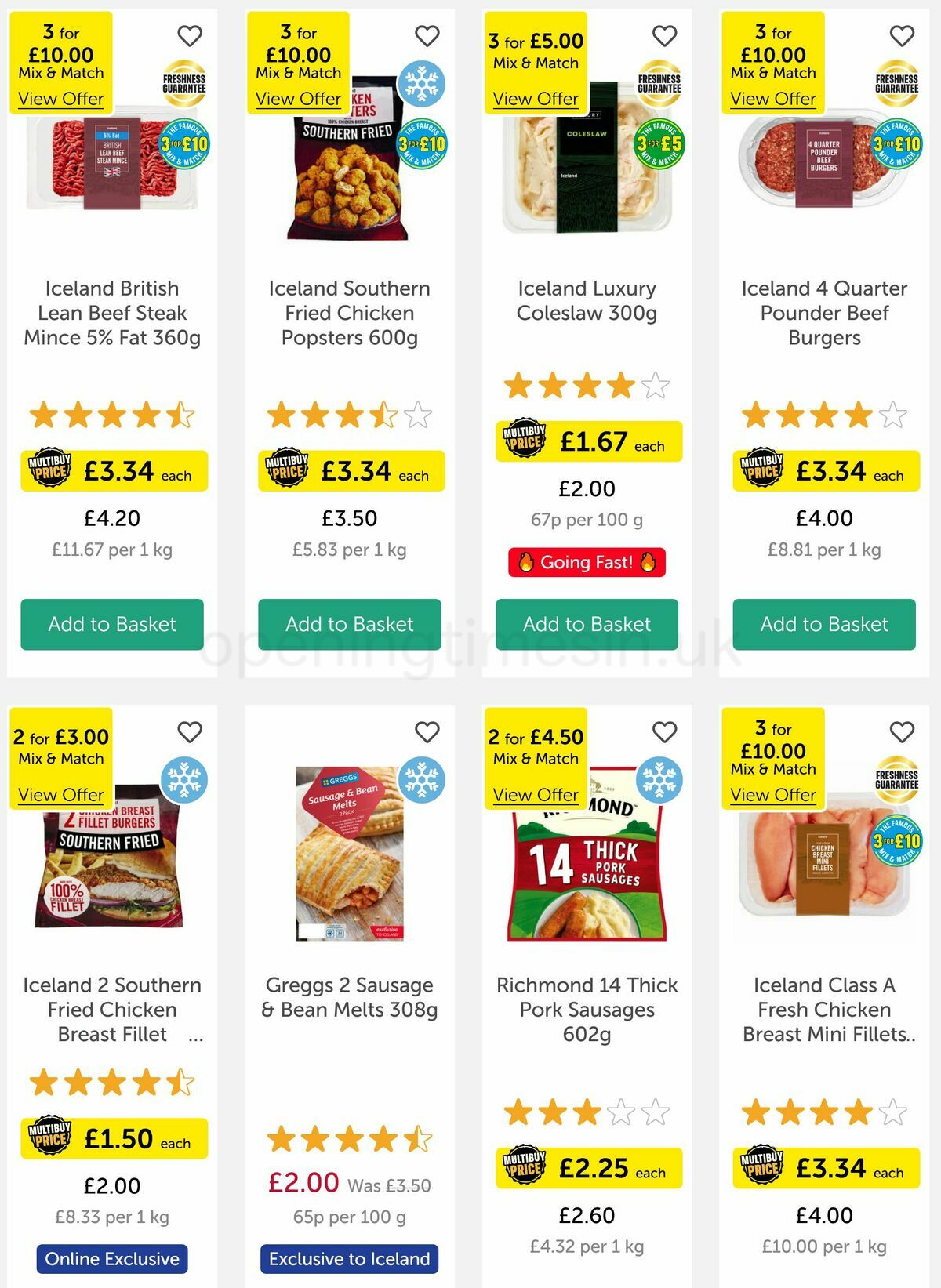
Task: Add Iceland Luxury Coleslaw 300g to basket
Action: tap(587, 624)
